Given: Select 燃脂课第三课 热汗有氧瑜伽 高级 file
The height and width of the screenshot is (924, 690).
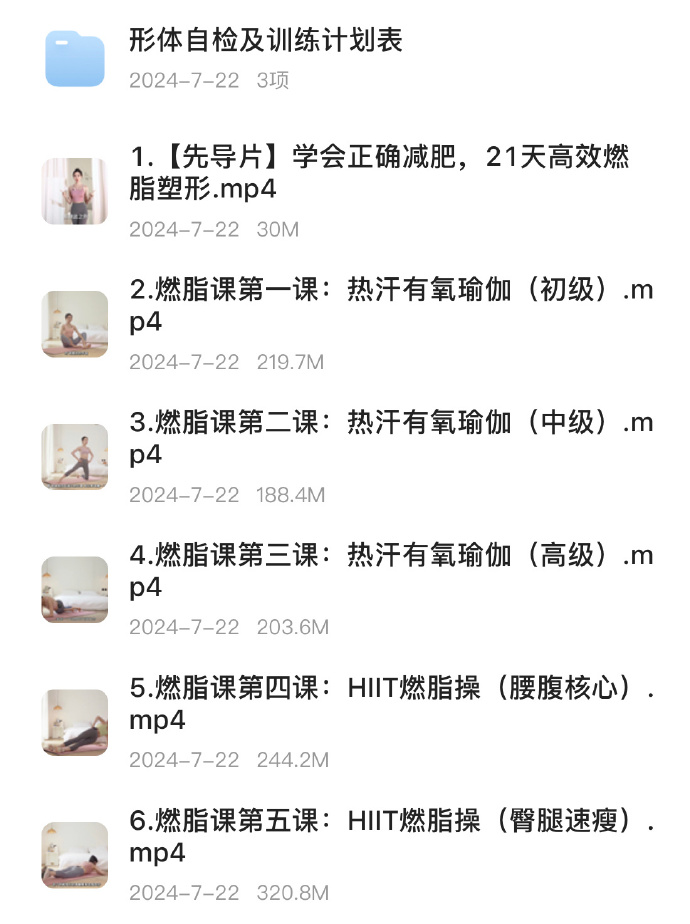Looking at the screenshot, I should (390, 571).
